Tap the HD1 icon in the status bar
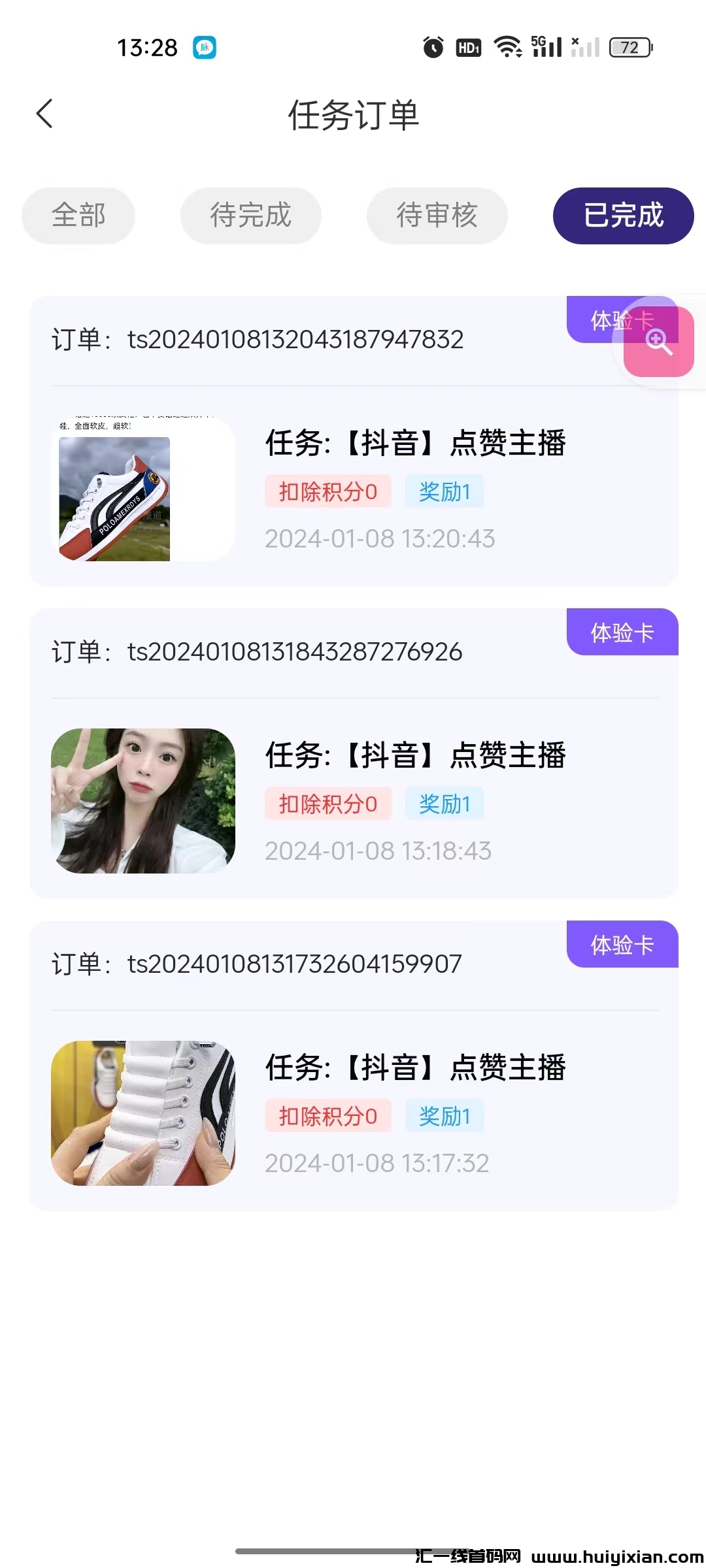The image size is (706, 1568). pyautogui.click(x=468, y=46)
